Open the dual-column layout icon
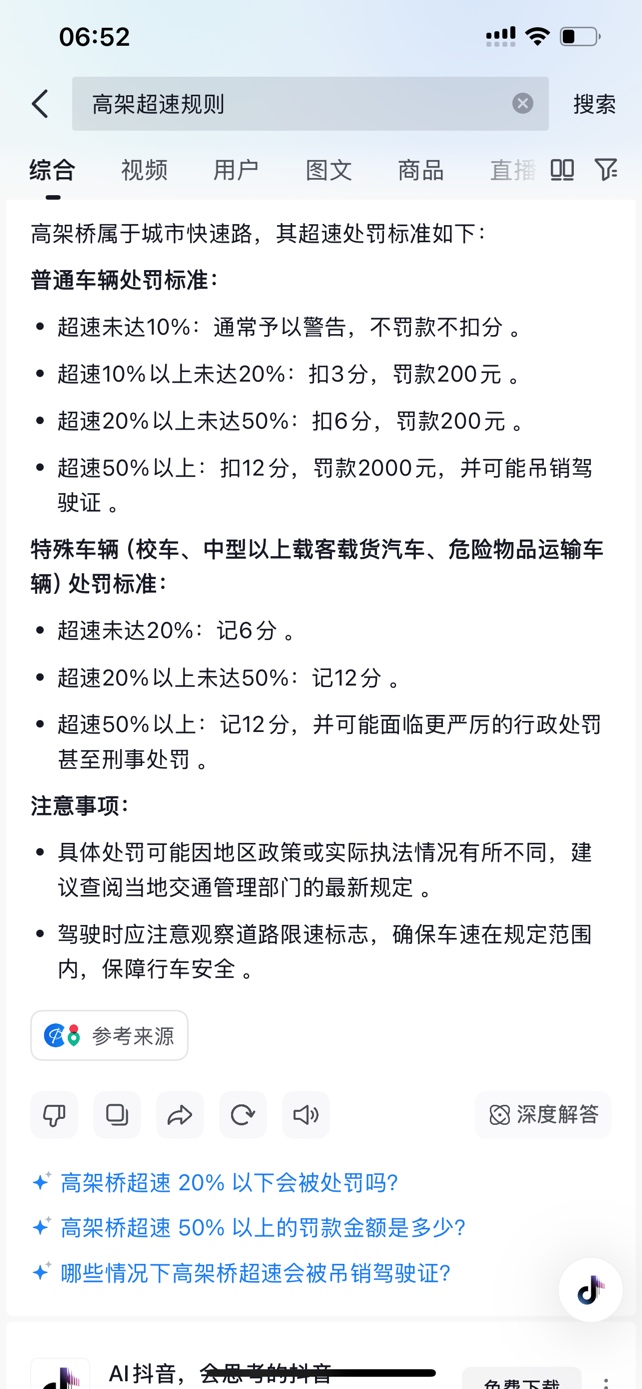Viewport: 642px width, 1389px height. [x=563, y=170]
